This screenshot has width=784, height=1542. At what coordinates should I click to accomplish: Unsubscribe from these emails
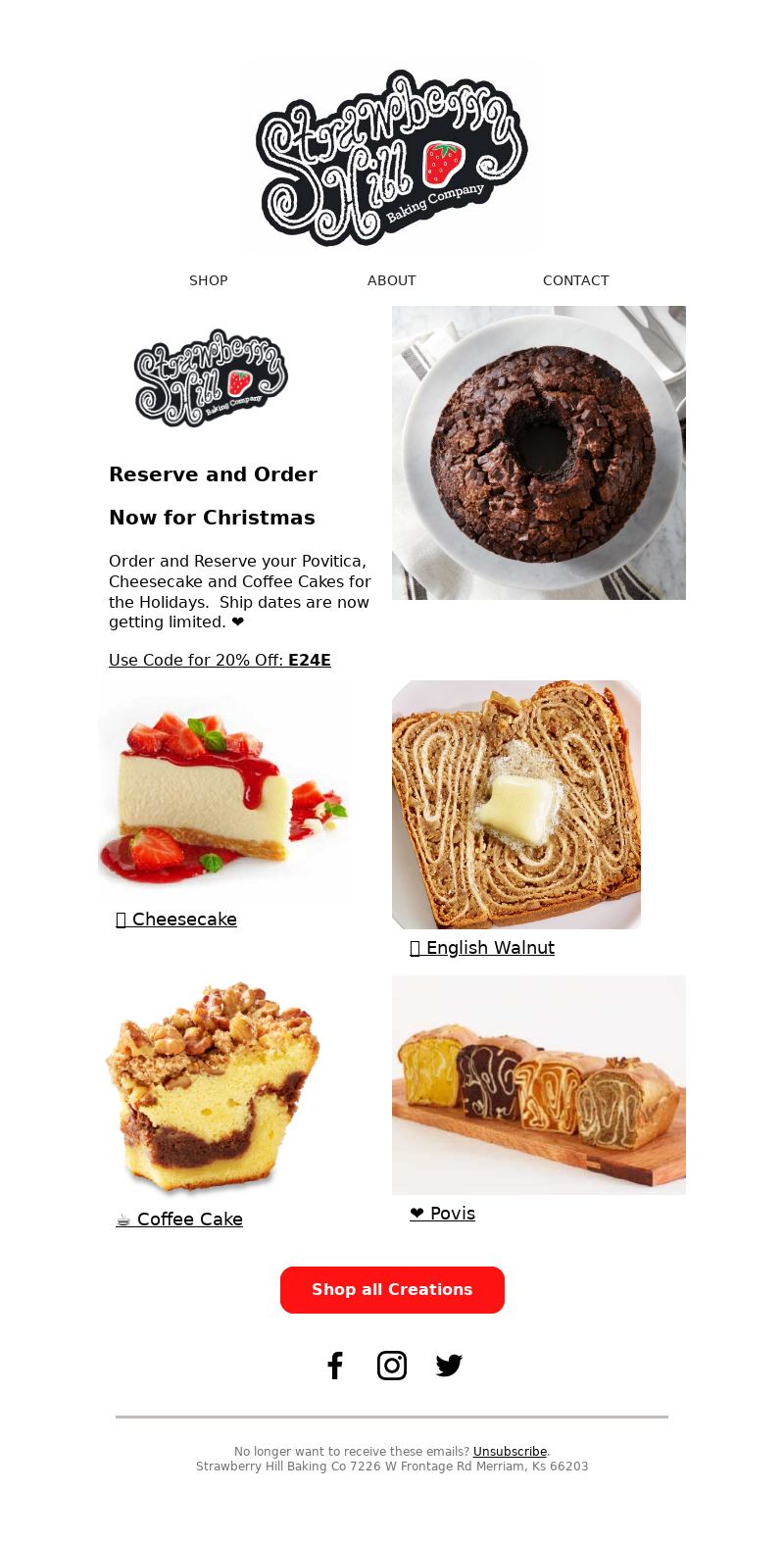click(510, 1452)
